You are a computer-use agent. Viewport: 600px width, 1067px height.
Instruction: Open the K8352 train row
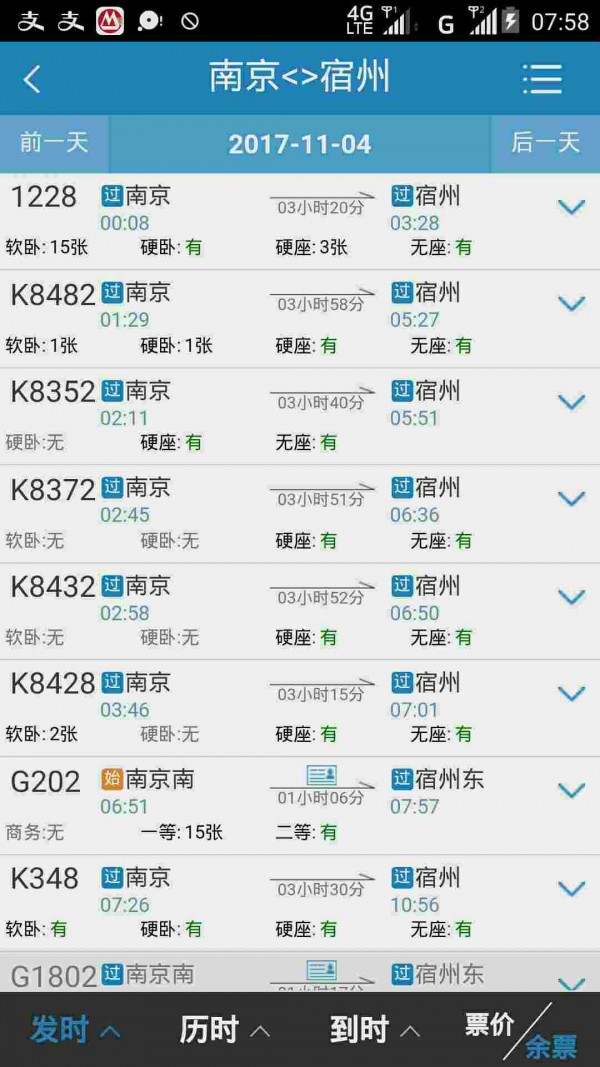[x=300, y=416]
